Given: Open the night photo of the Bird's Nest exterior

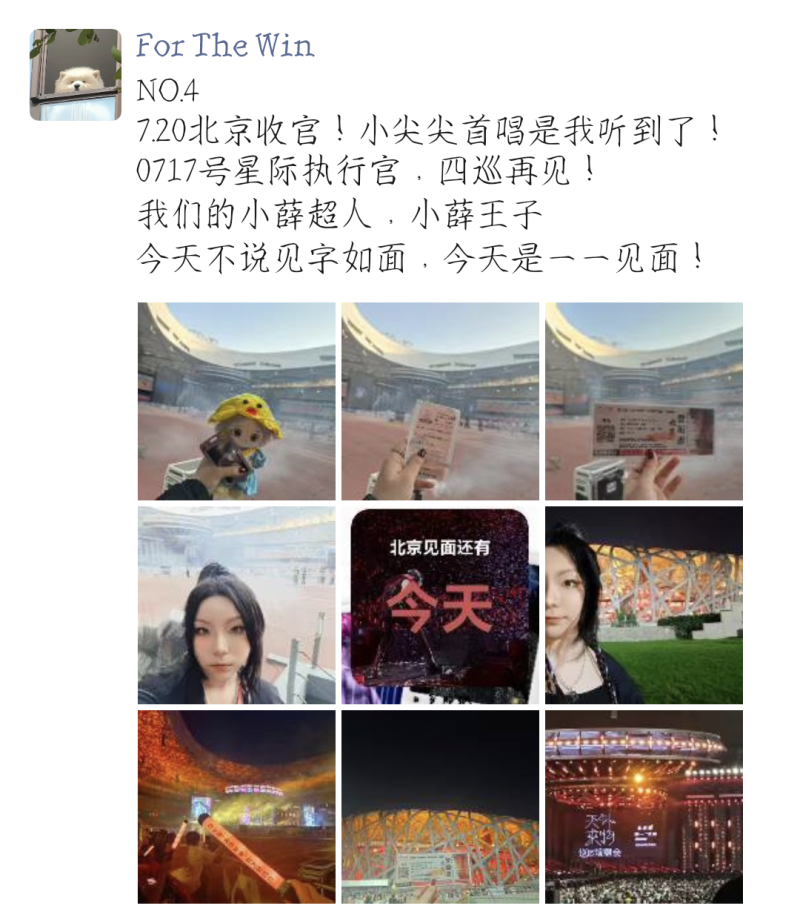Looking at the screenshot, I should point(440,807).
